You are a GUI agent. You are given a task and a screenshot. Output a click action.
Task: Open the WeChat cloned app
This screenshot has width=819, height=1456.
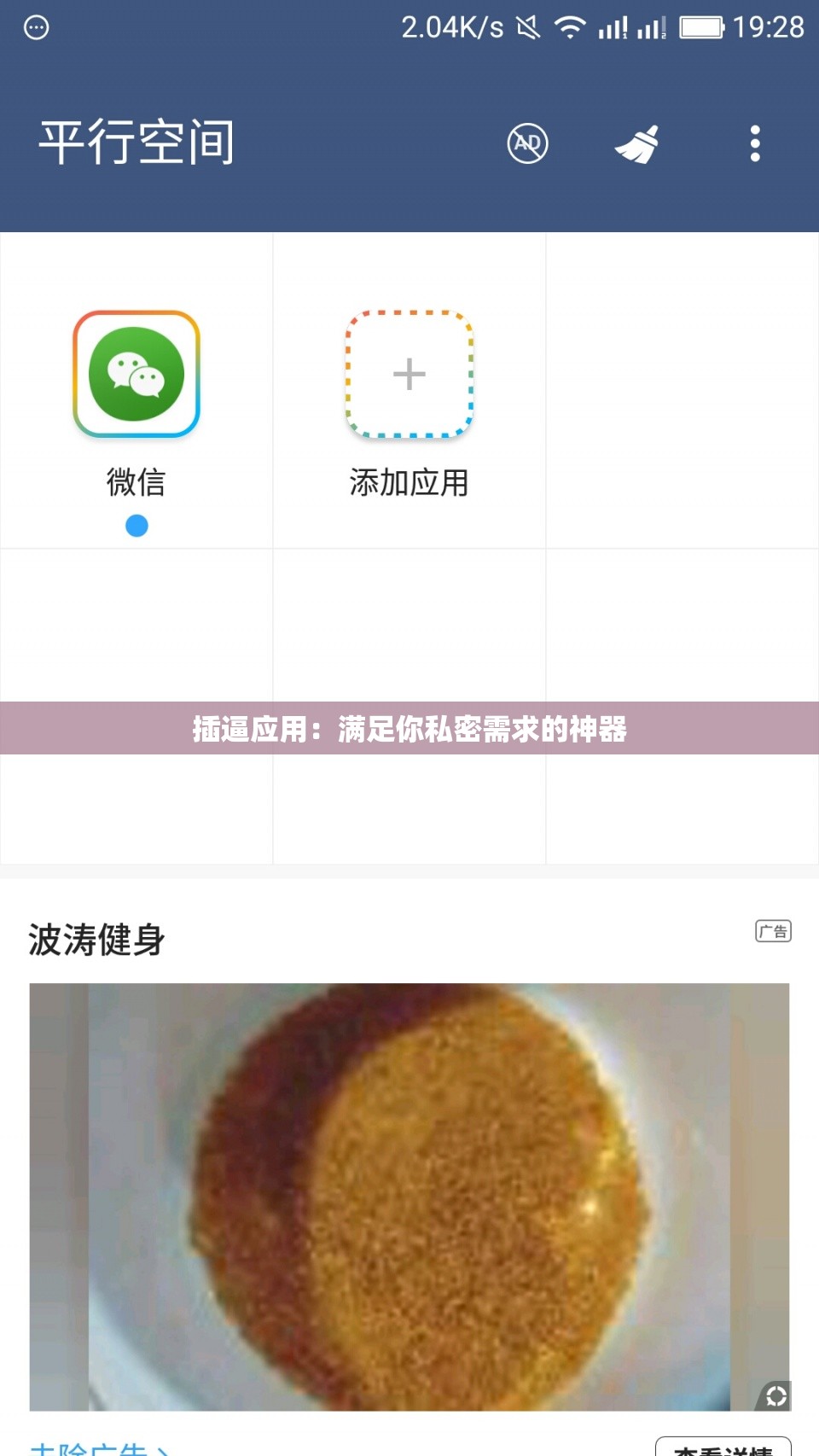point(136,374)
